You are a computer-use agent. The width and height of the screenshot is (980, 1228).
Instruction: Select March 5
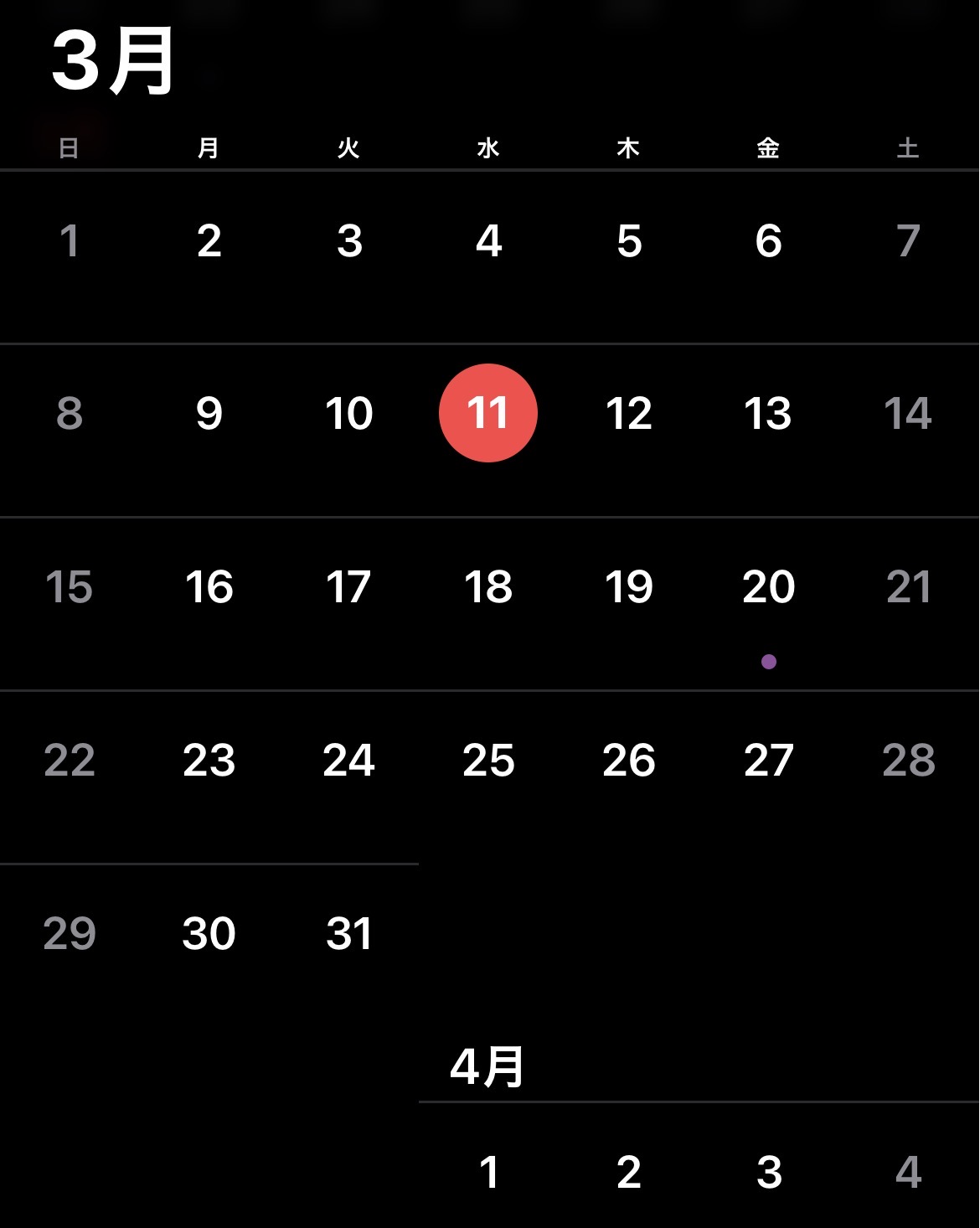pyautogui.click(x=628, y=241)
